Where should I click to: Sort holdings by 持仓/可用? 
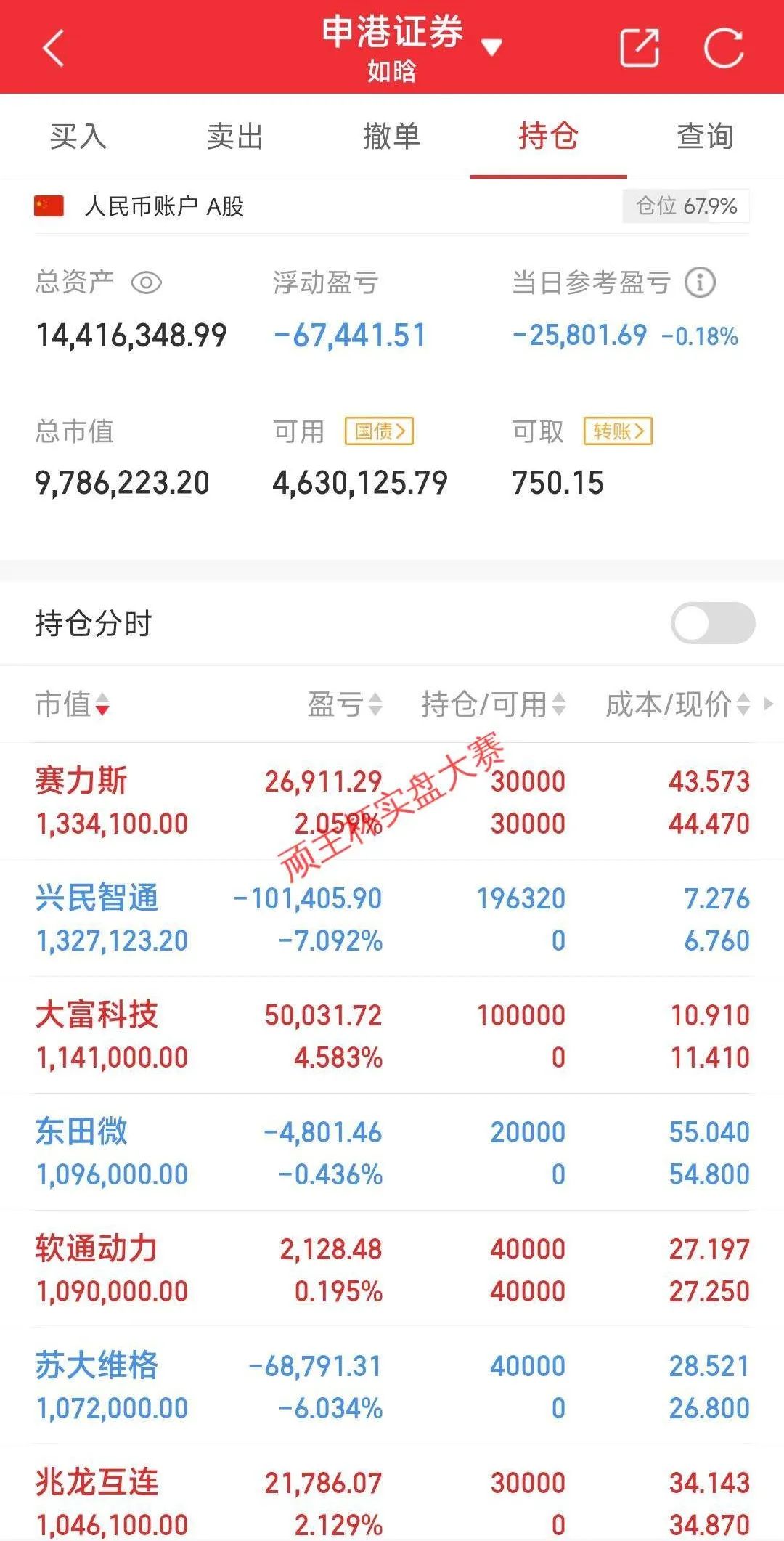493,704
